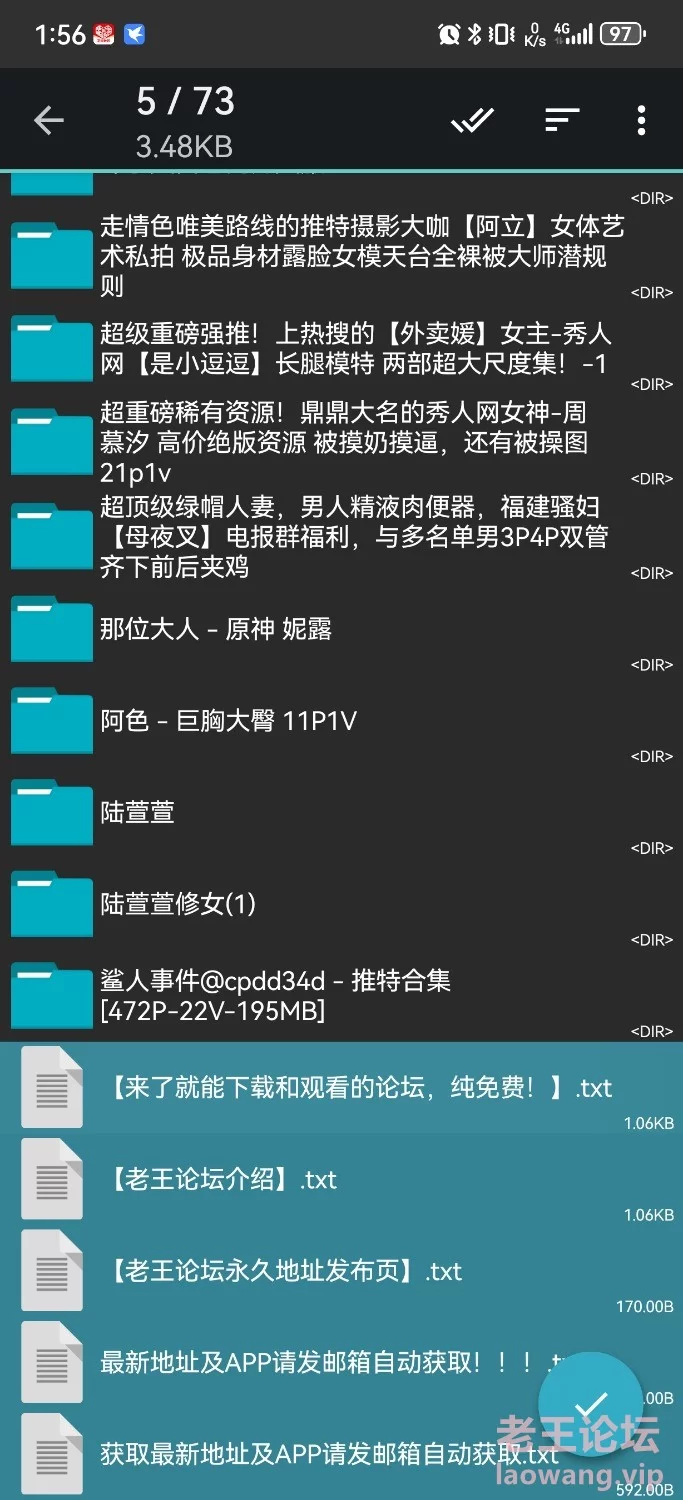Open the sort options icon

563,121
